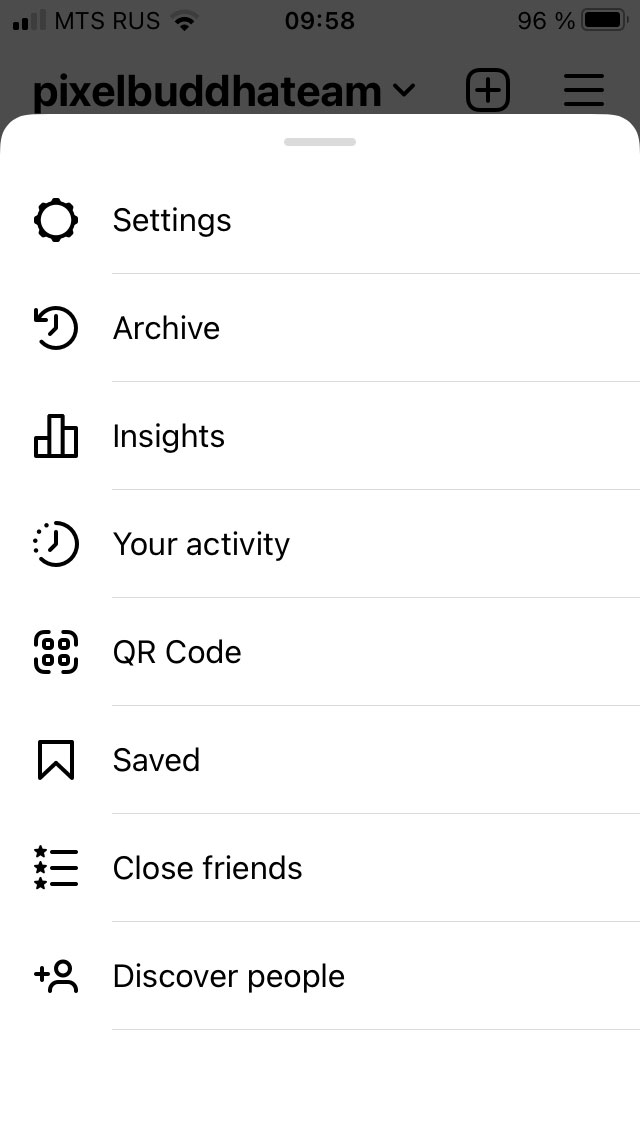Expand the pixelbuddhateam account switcher
Viewport: 640px width, 1136px height.
click(225, 91)
